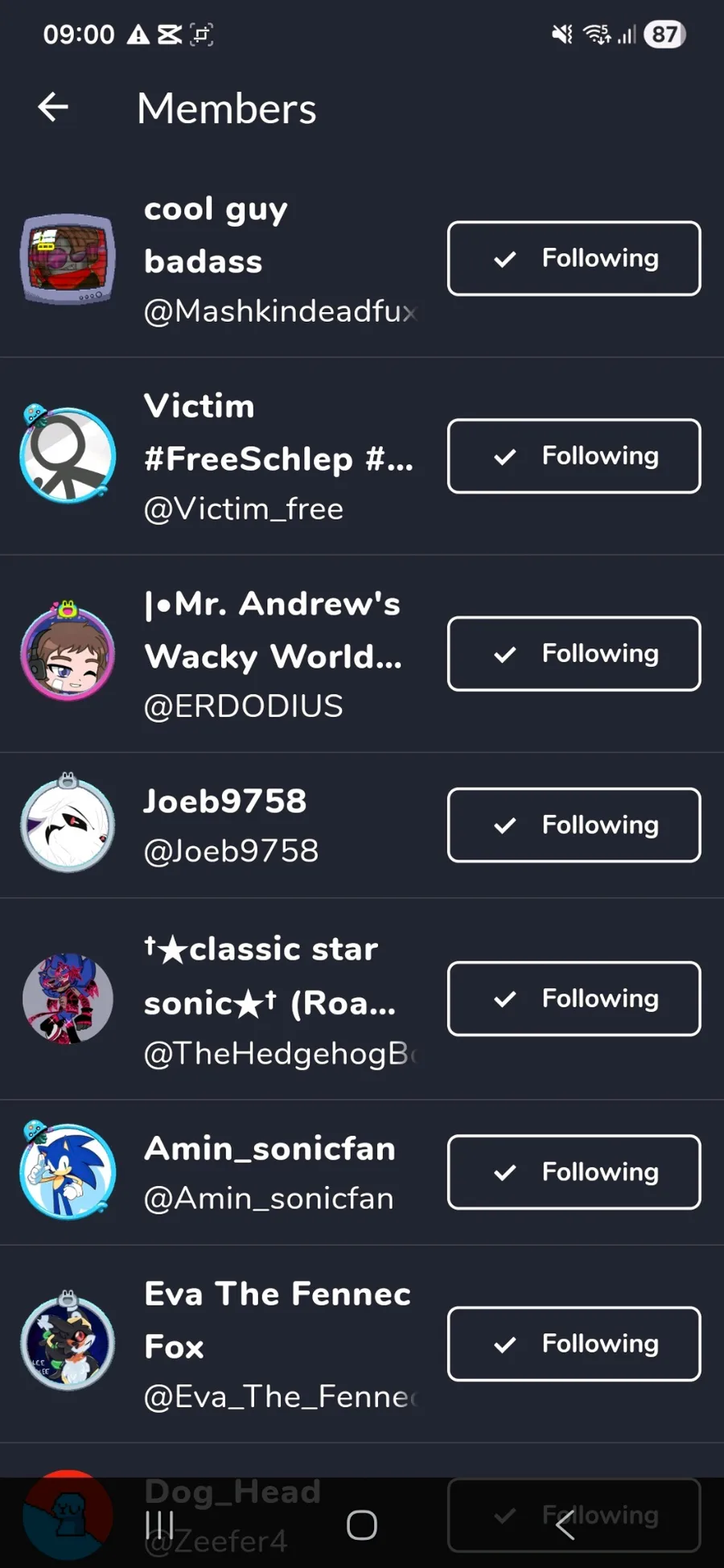Image resolution: width=724 pixels, height=1568 pixels.
Task: Open the system recent apps button
Action: click(160, 1524)
